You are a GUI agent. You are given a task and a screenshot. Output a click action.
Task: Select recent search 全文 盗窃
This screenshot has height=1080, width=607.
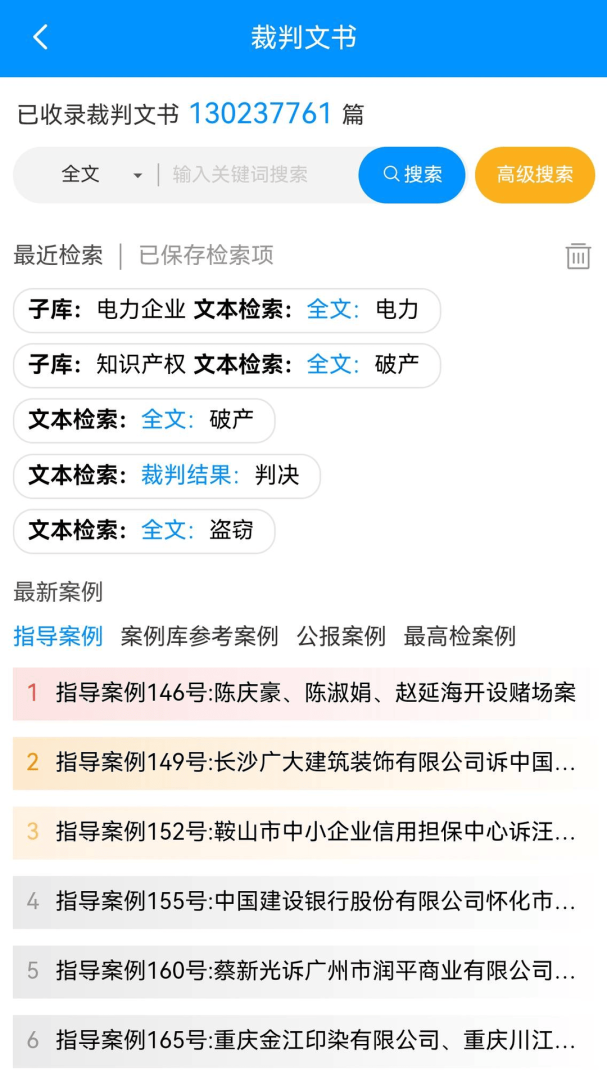[144, 531]
